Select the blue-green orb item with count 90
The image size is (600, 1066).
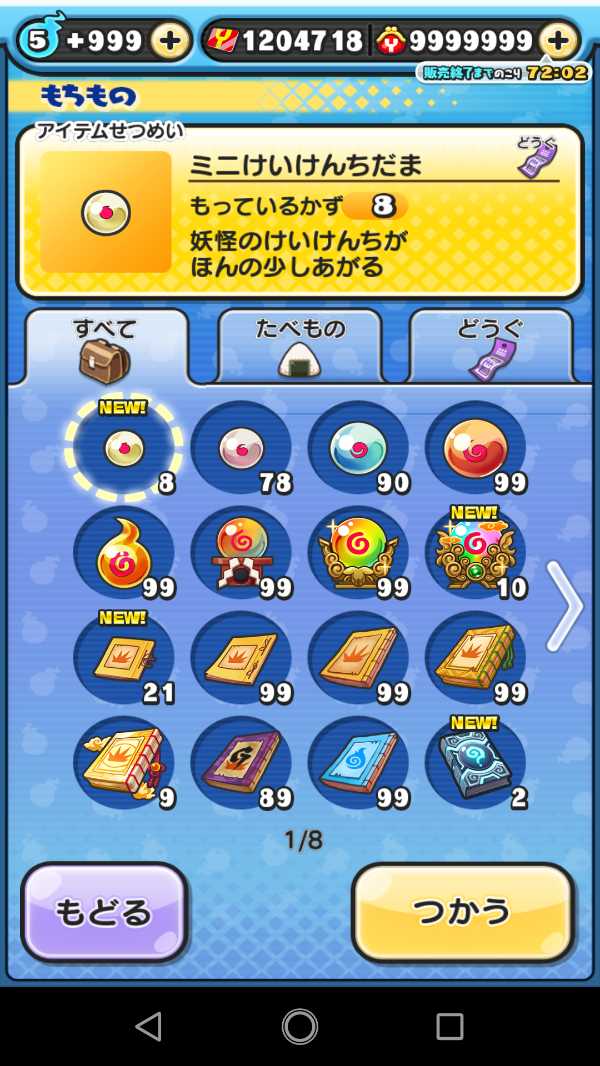[x=358, y=449]
